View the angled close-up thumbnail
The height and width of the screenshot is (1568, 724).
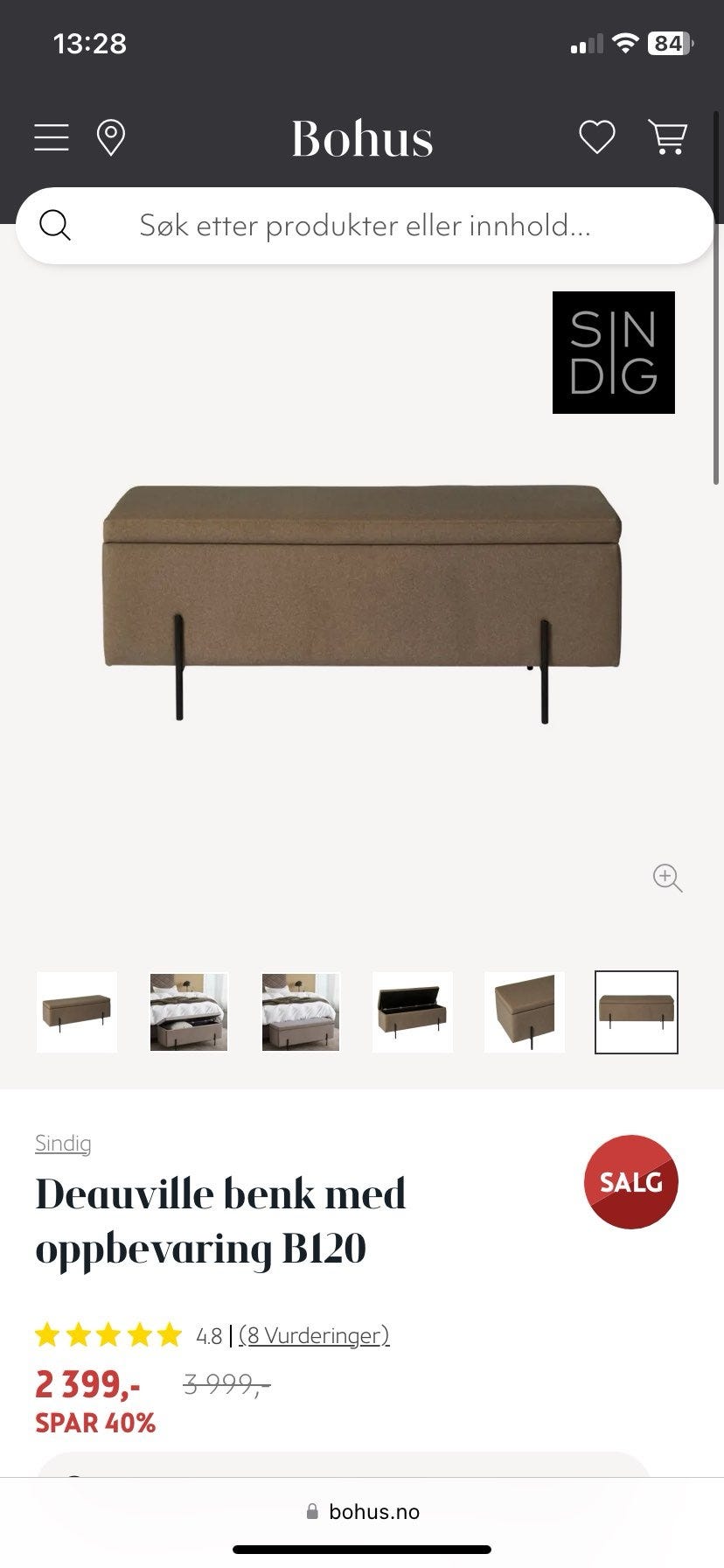(525, 1012)
